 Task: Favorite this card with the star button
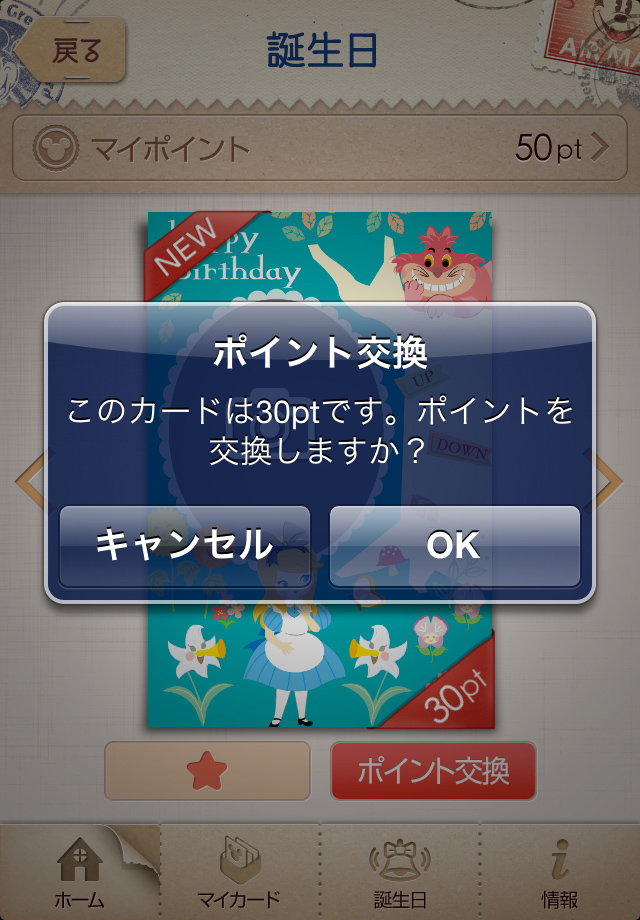[208, 771]
